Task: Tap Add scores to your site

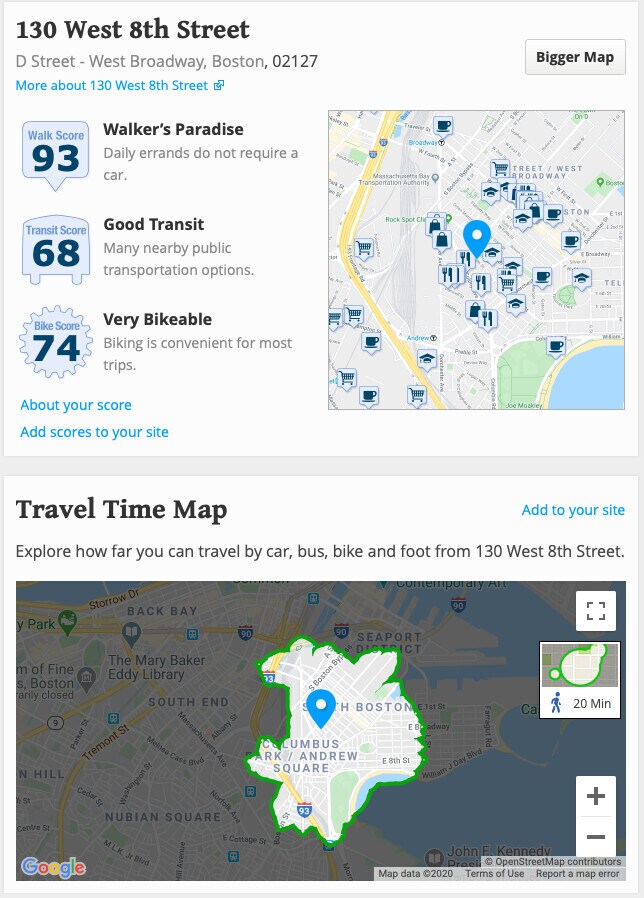Action: click(x=94, y=432)
